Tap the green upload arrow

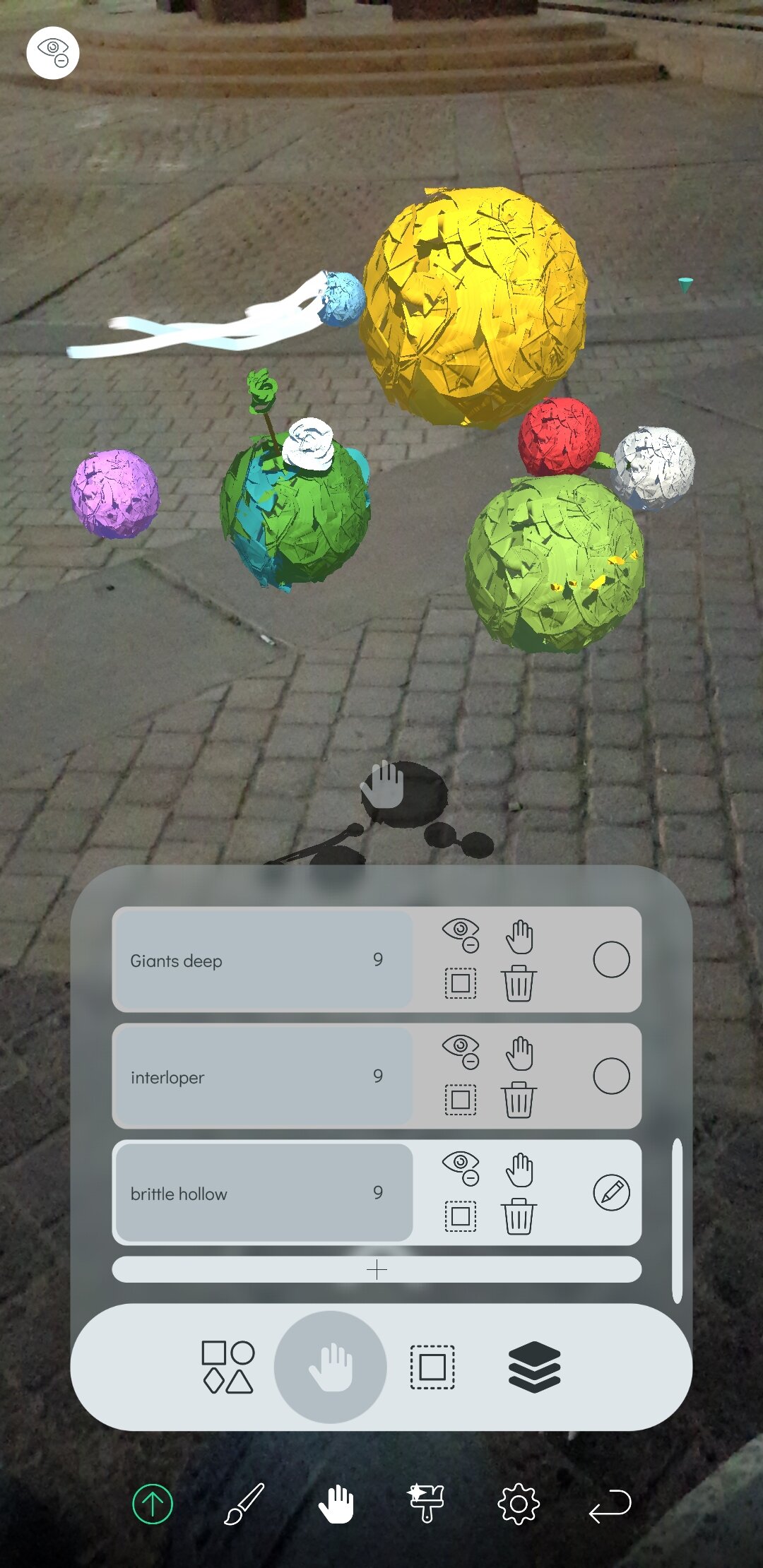pyautogui.click(x=153, y=1504)
